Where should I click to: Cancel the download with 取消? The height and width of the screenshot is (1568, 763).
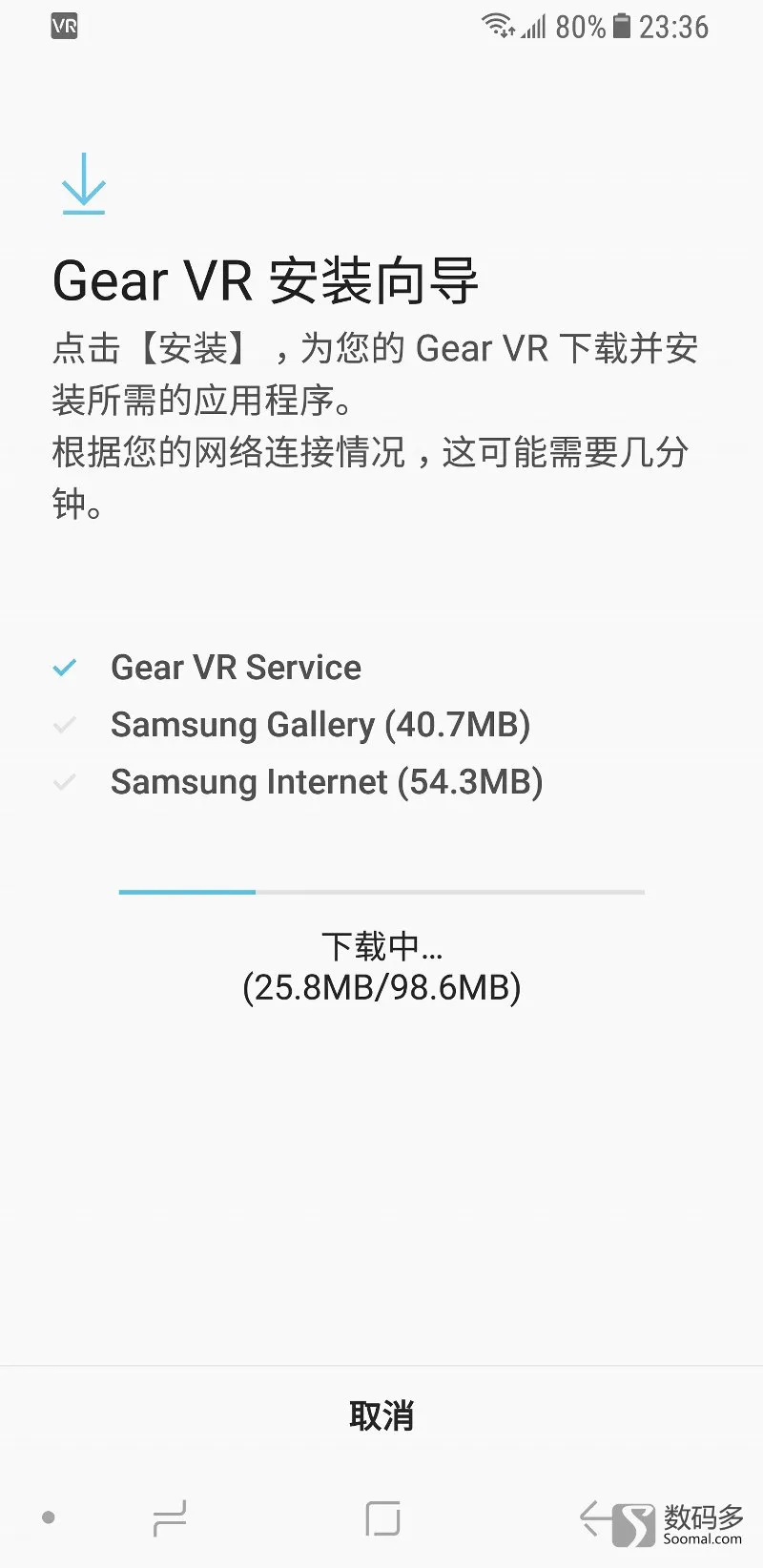pos(381,1415)
